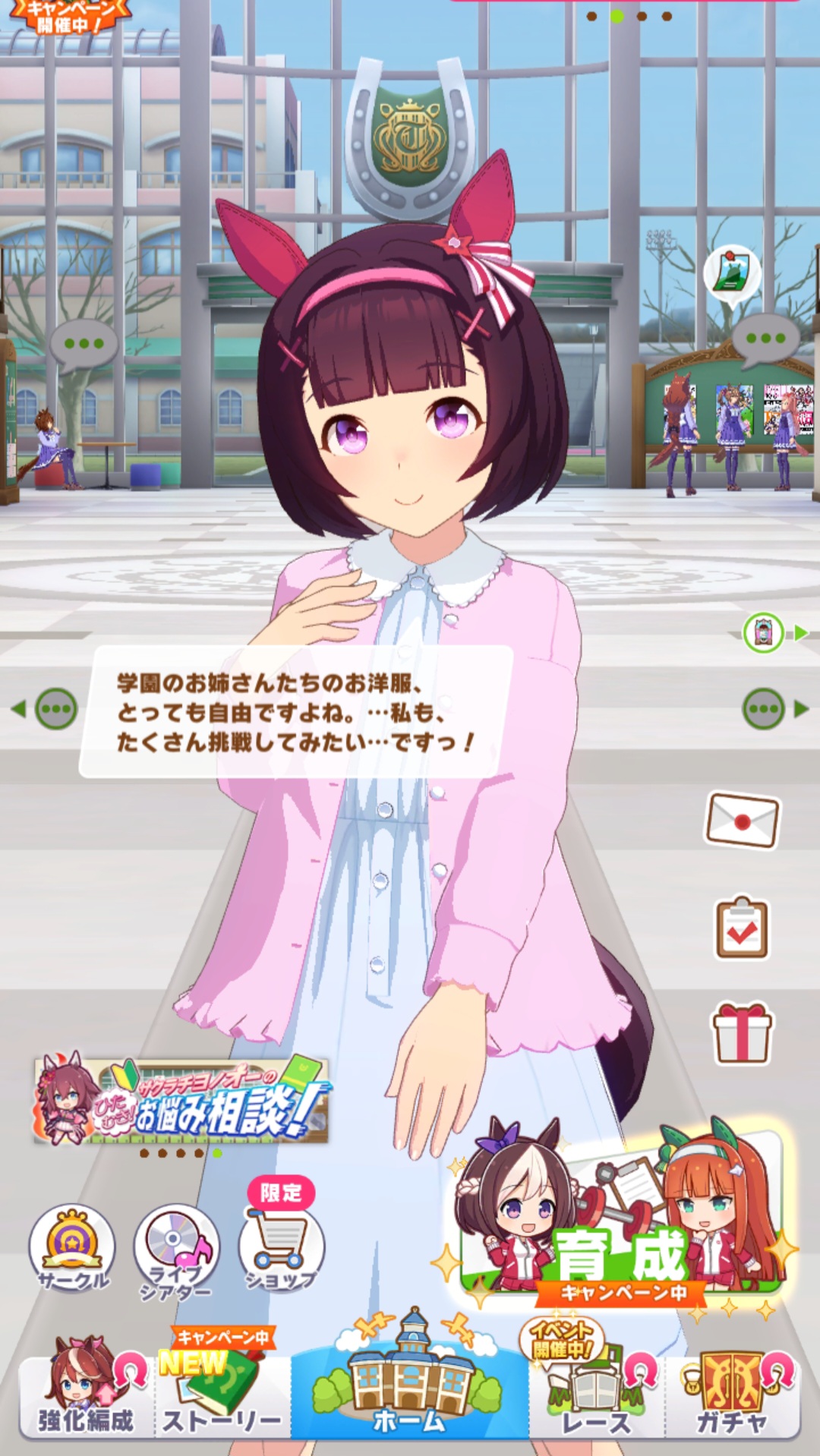Switch to the ストーリー tab
The height and width of the screenshot is (1456, 820).
[x=222, y=1395]
